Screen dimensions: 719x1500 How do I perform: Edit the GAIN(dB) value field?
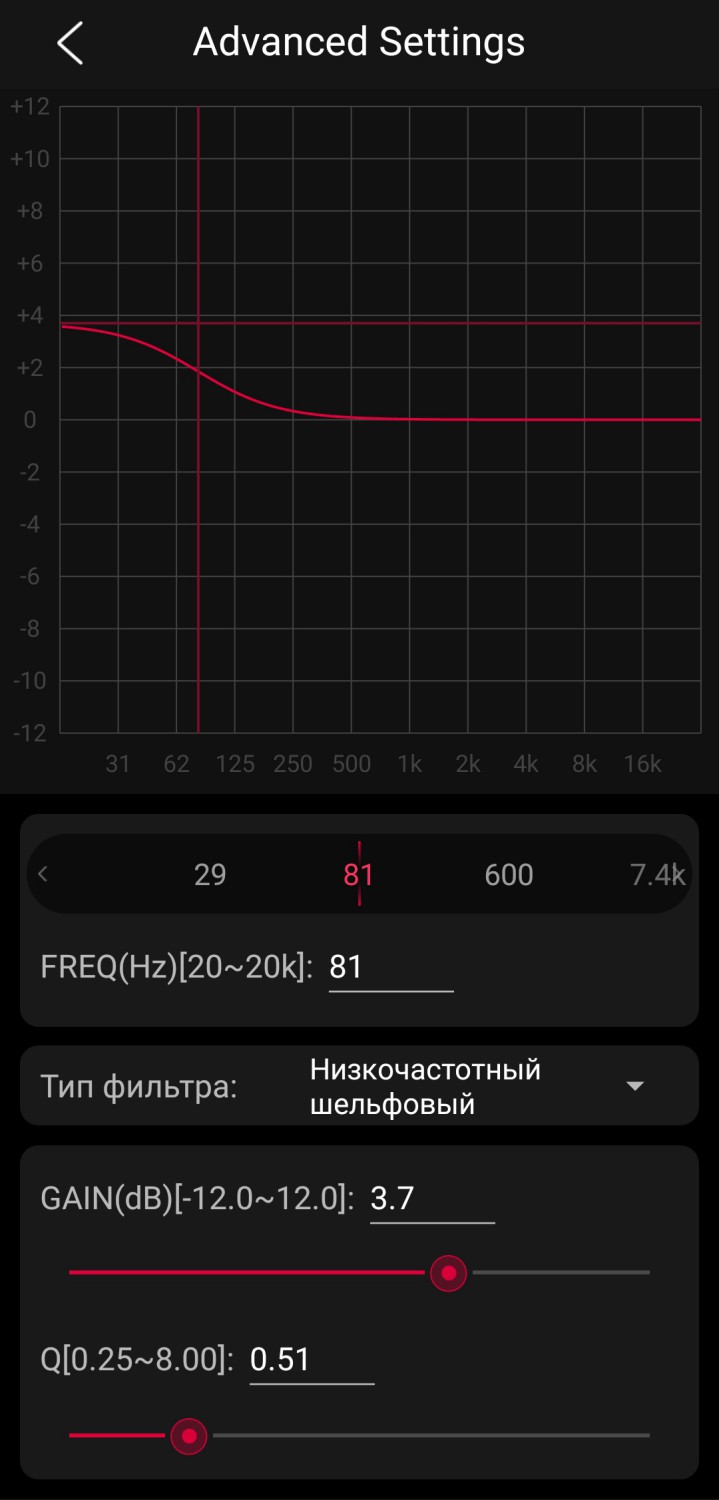(431, 1198)
